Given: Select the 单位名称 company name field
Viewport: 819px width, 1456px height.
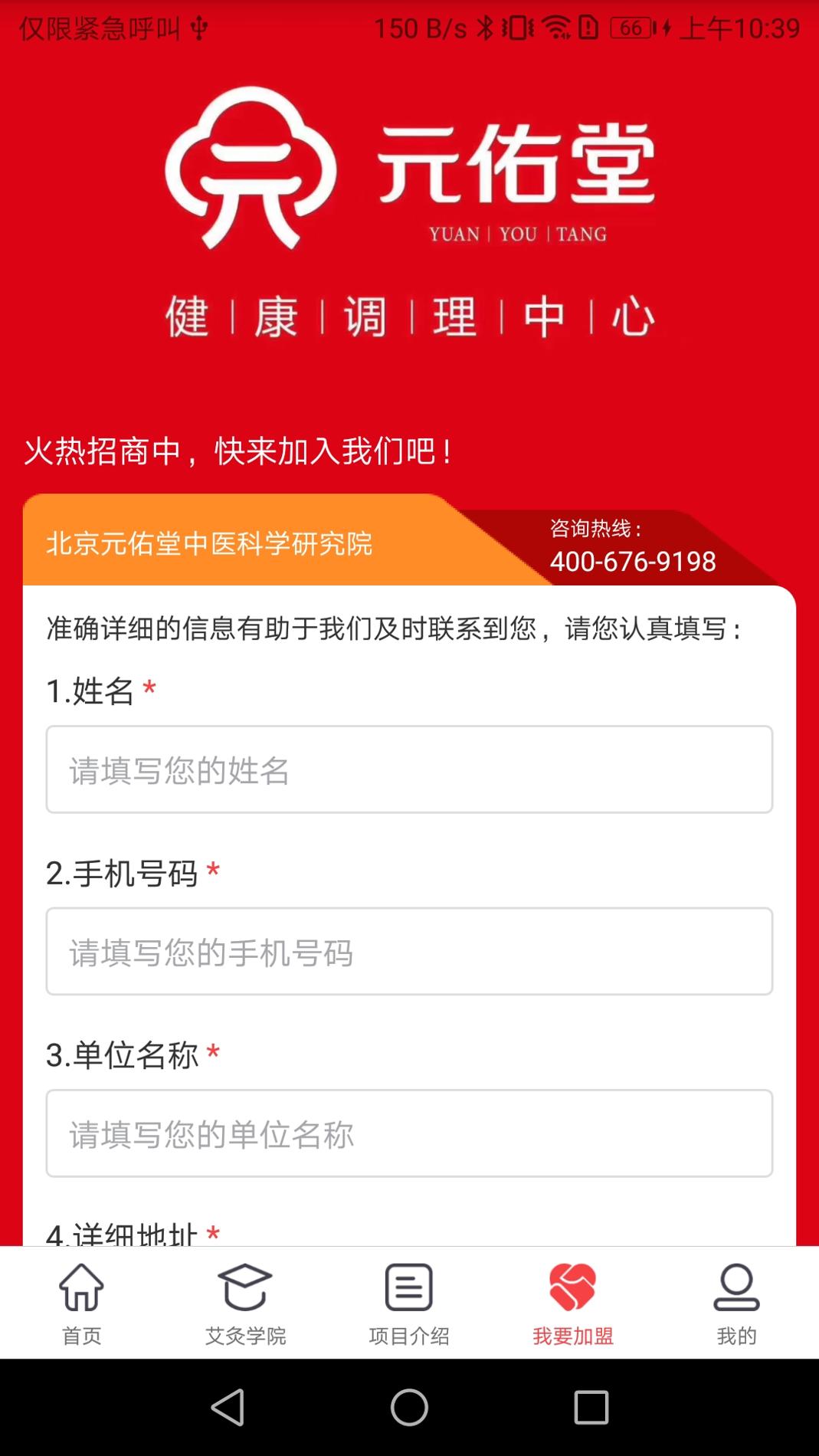Looking at the screenshot, I should coord(409,1133).
